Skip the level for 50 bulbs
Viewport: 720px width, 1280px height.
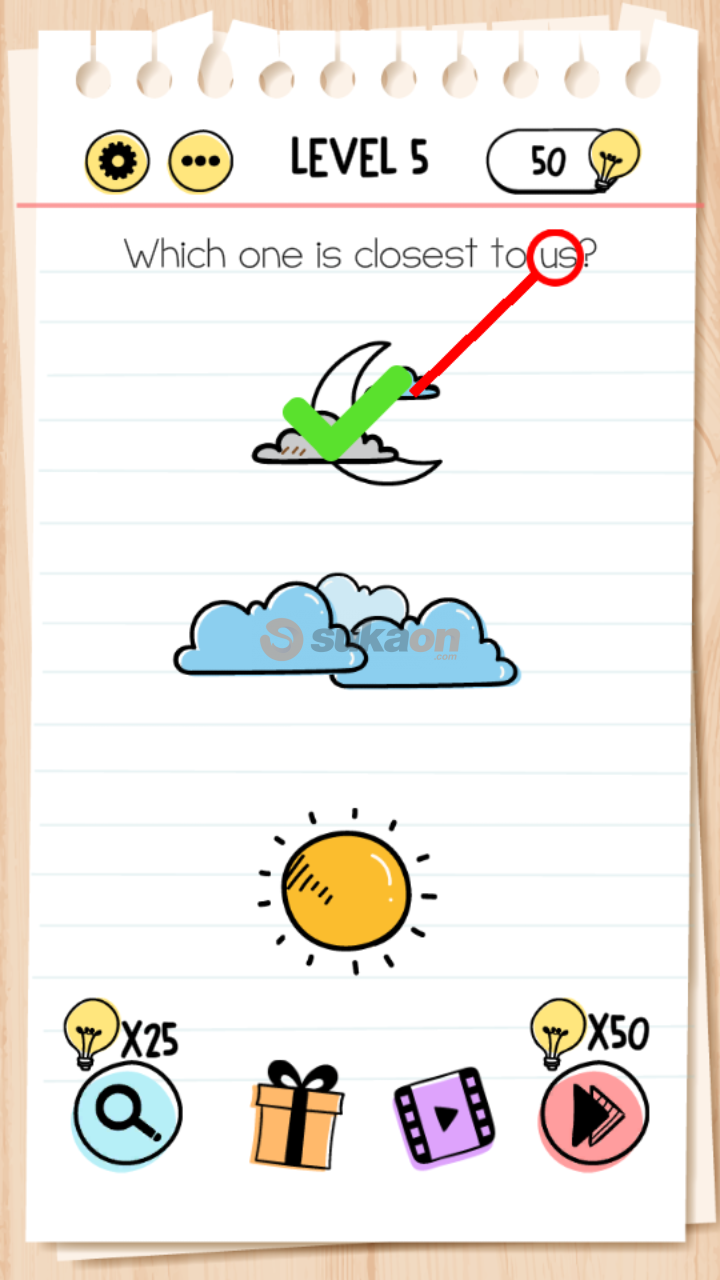point(594,1113)
